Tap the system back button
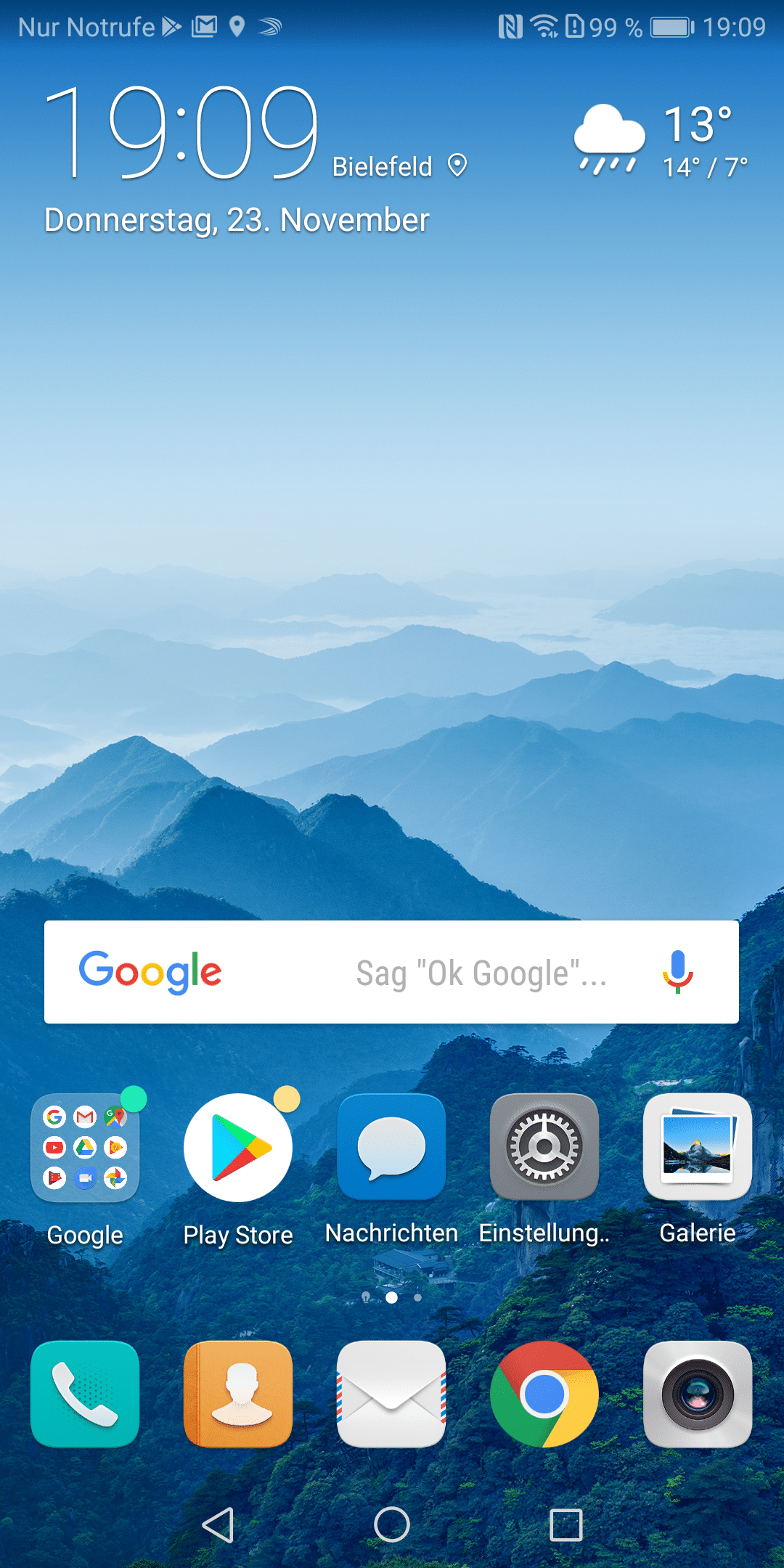Screen dimensions: 784x1568 tap(218, 1524)
